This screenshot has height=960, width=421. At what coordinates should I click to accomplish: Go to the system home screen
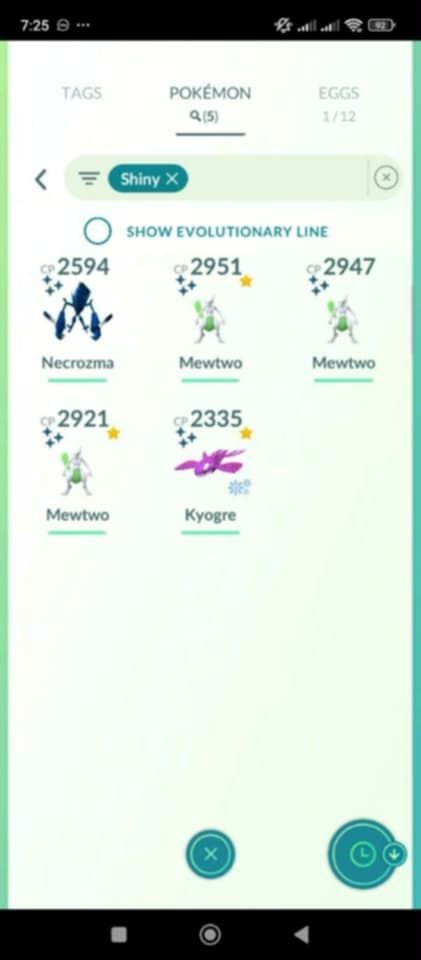[210, 934]
